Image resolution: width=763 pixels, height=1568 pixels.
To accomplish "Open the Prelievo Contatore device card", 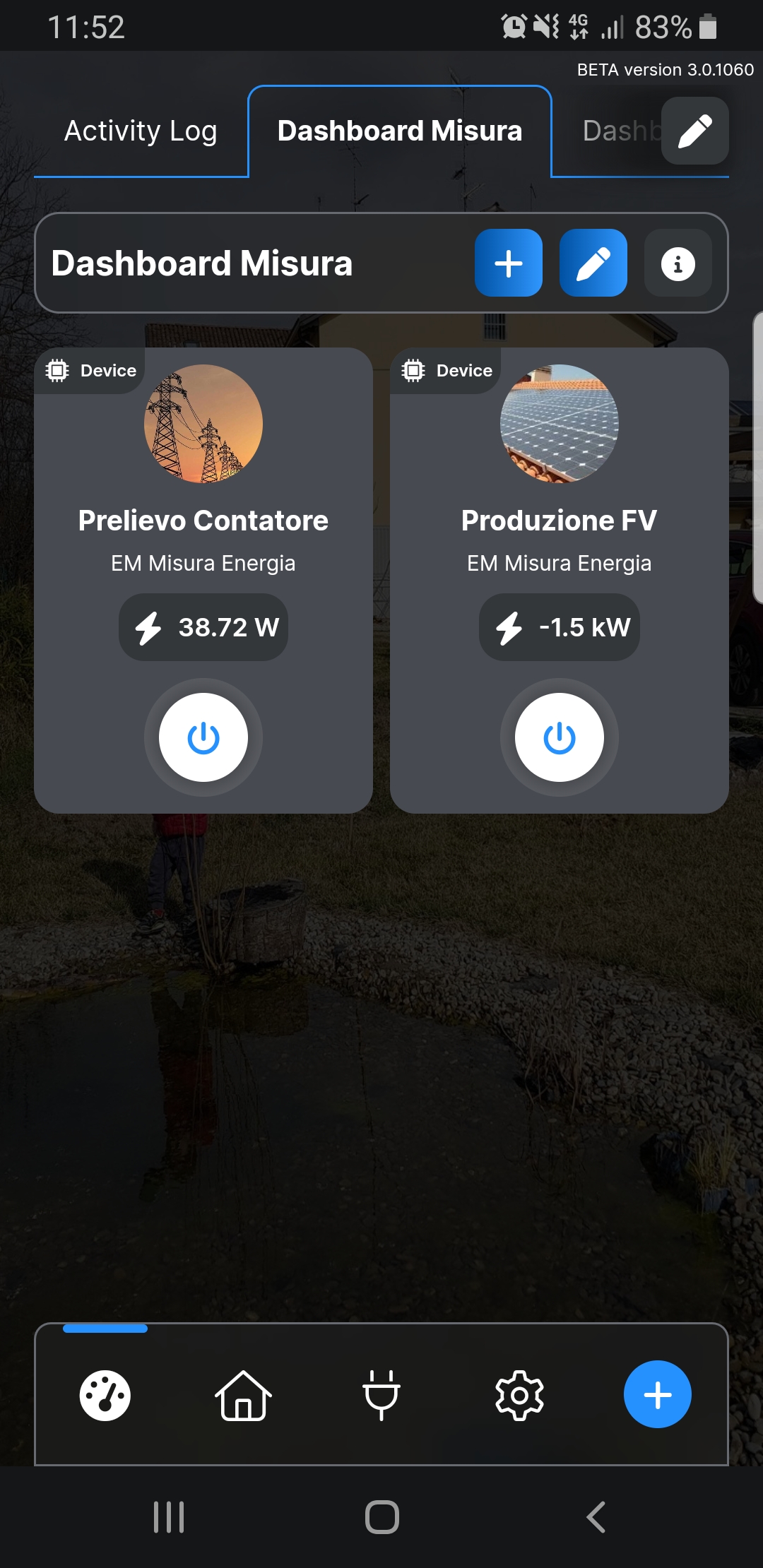I will tap(203, 521).
